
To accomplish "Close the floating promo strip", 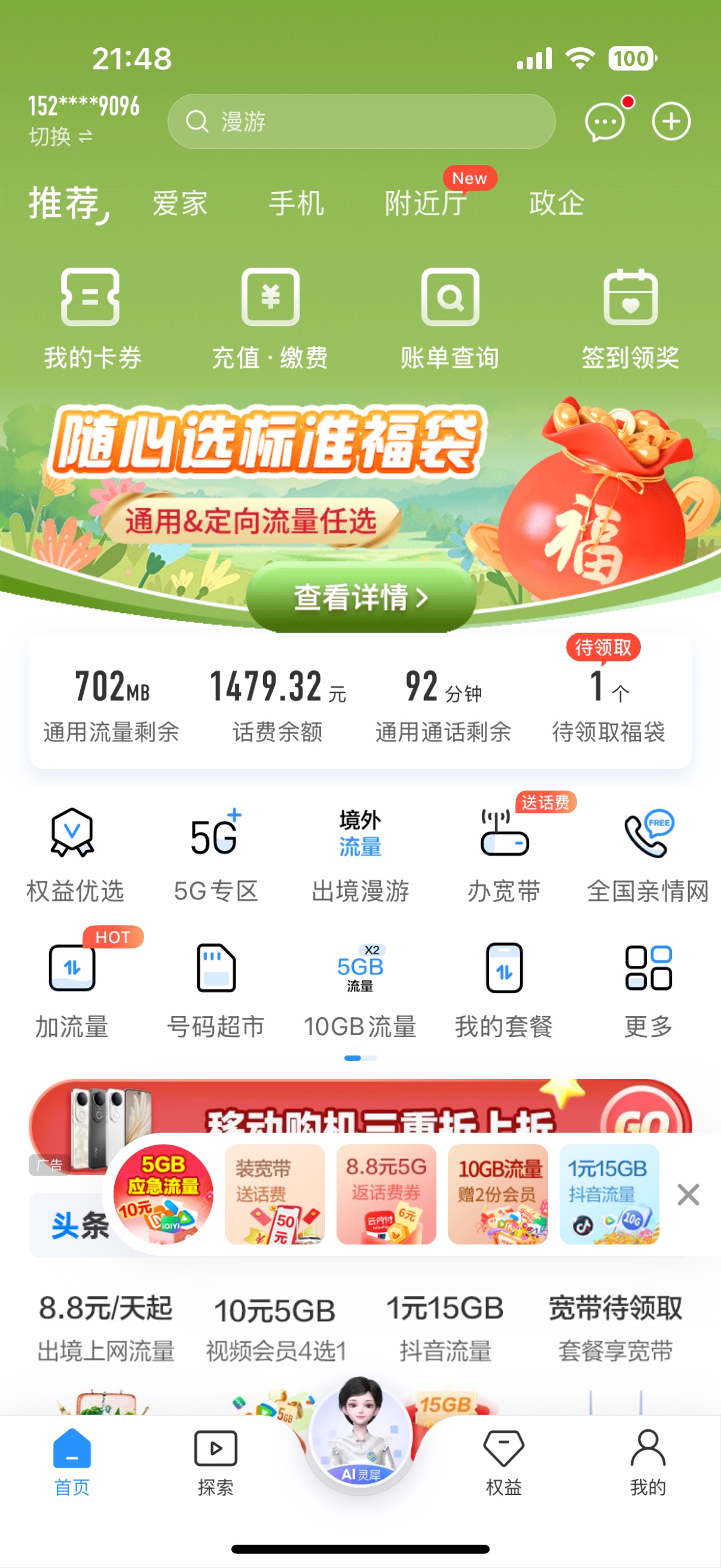I will pos(688,1194).
